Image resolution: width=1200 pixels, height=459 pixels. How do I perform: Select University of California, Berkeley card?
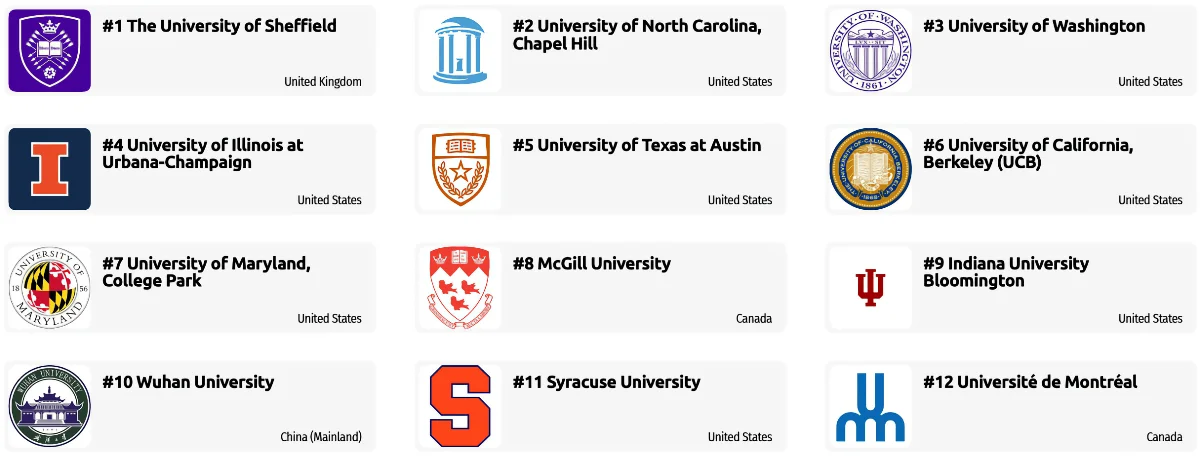pyautogui.click(x=1028, y=154)
